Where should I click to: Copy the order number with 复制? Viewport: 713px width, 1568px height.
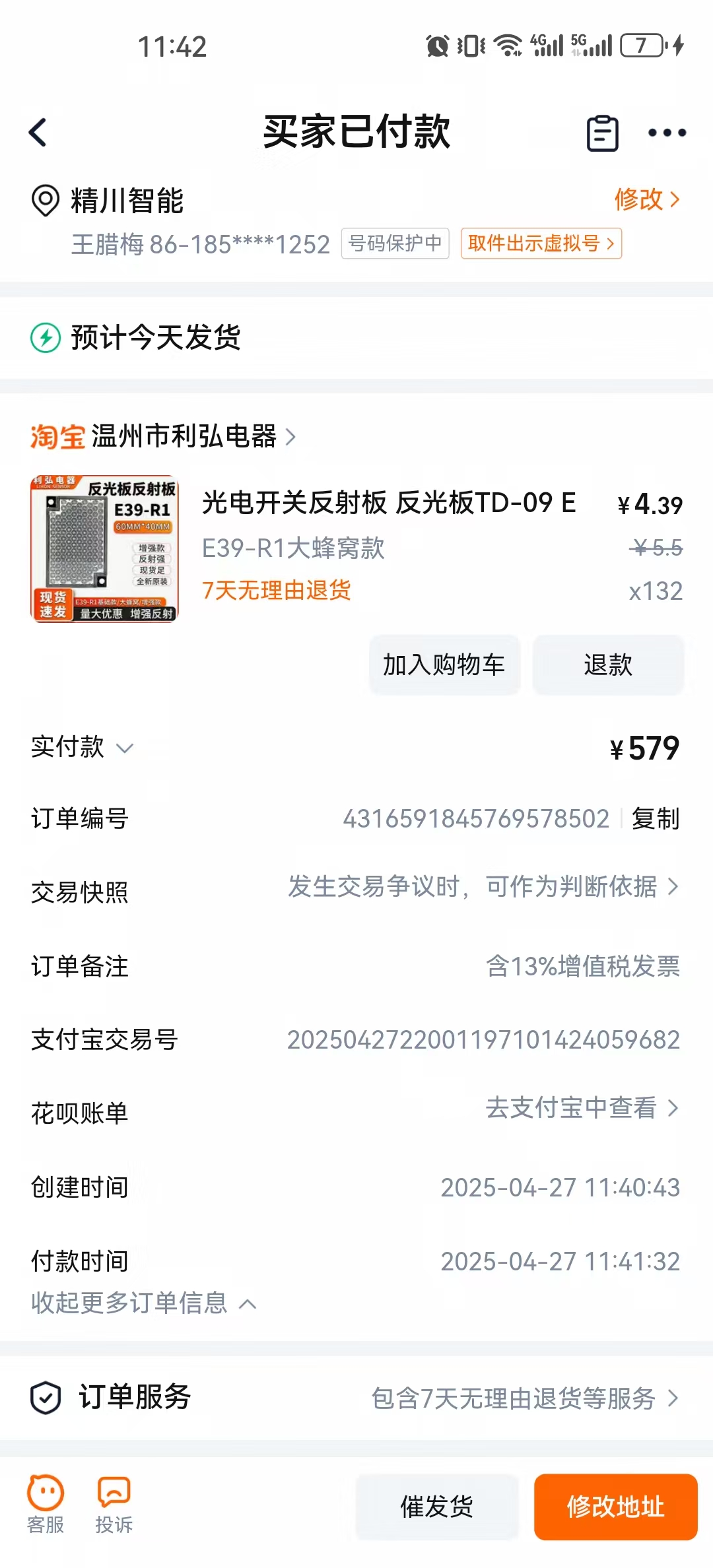tap(656, 818)
